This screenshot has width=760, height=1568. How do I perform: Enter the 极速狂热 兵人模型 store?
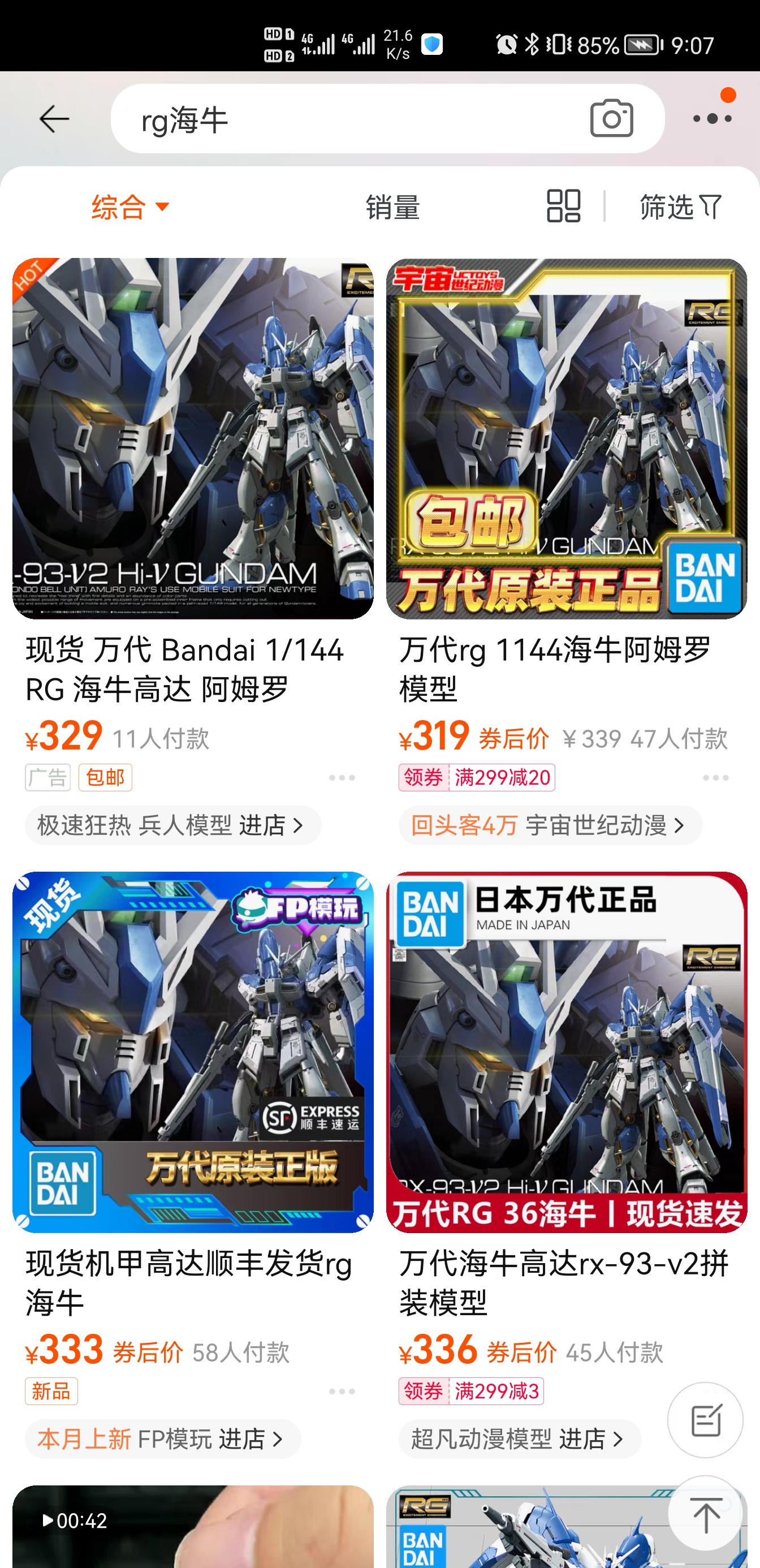point(173,825)
